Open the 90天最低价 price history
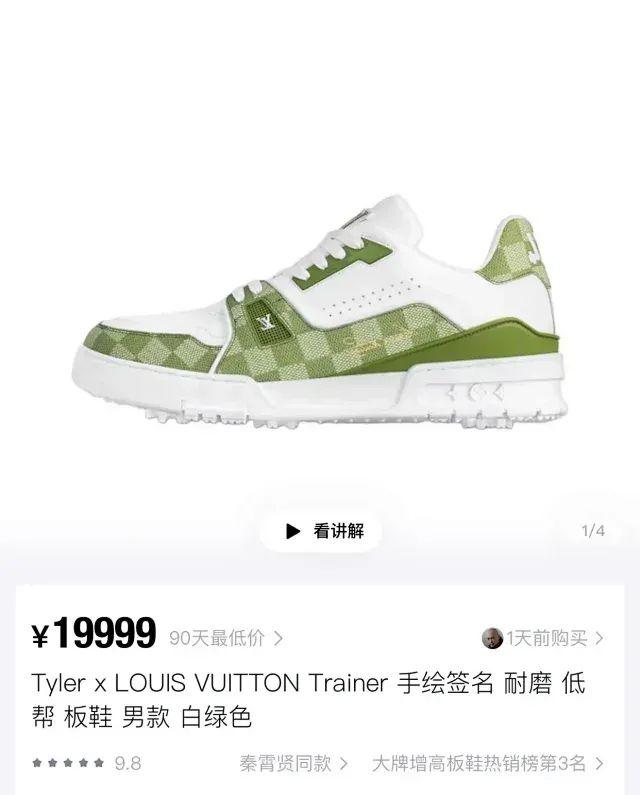Viewport: 640px width, 795px height. (225, 638)
